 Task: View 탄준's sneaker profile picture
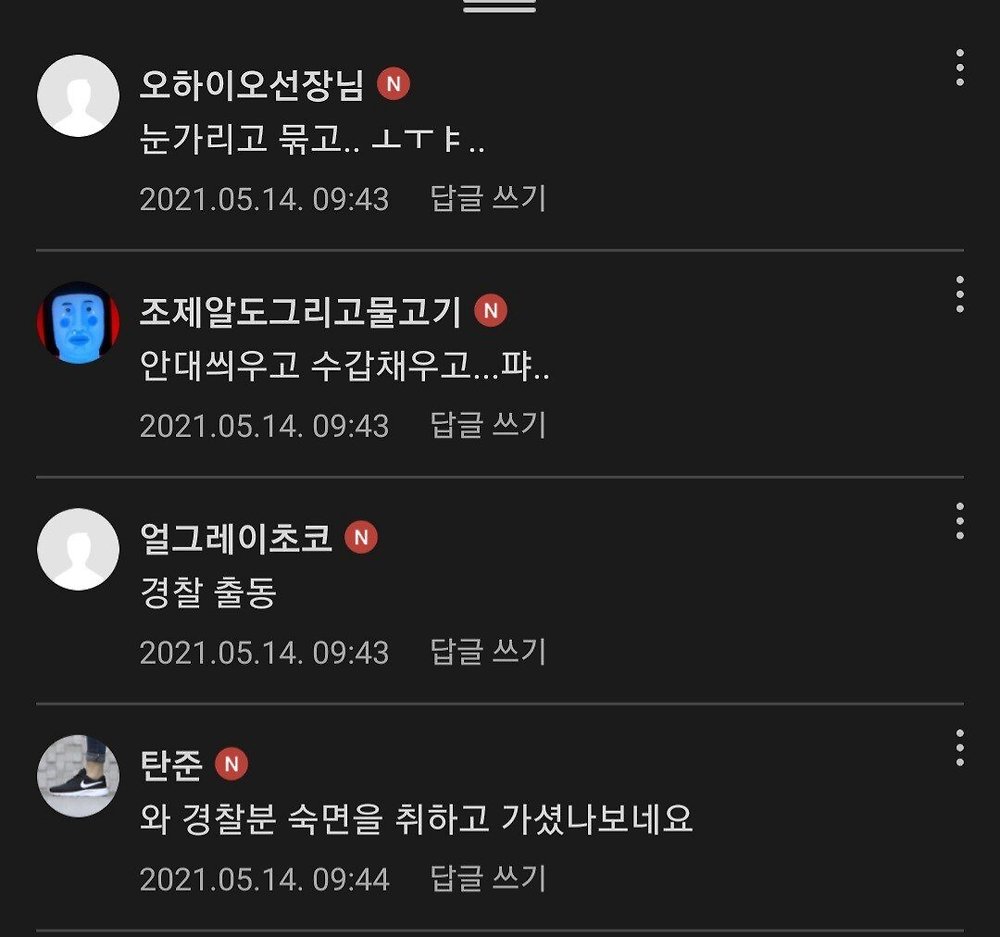[x=78, y=776]
